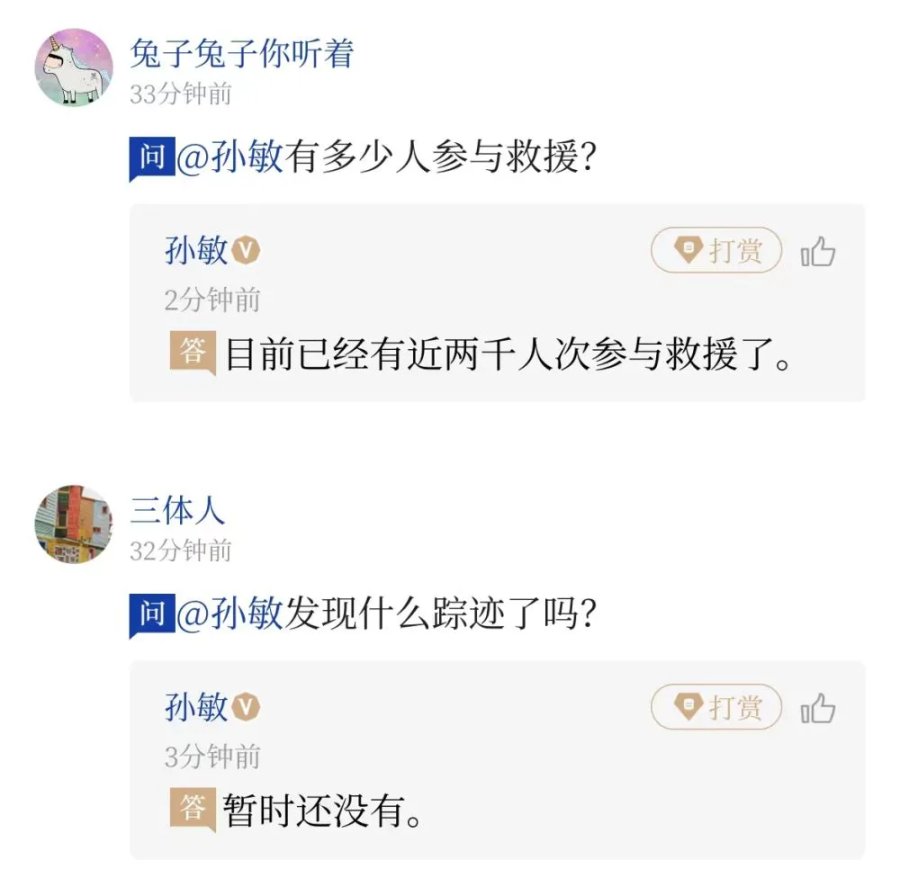900x896 pixels.
Task: Tap @孙敏 mention in the 参与救援 question
Action: (230, 160)
